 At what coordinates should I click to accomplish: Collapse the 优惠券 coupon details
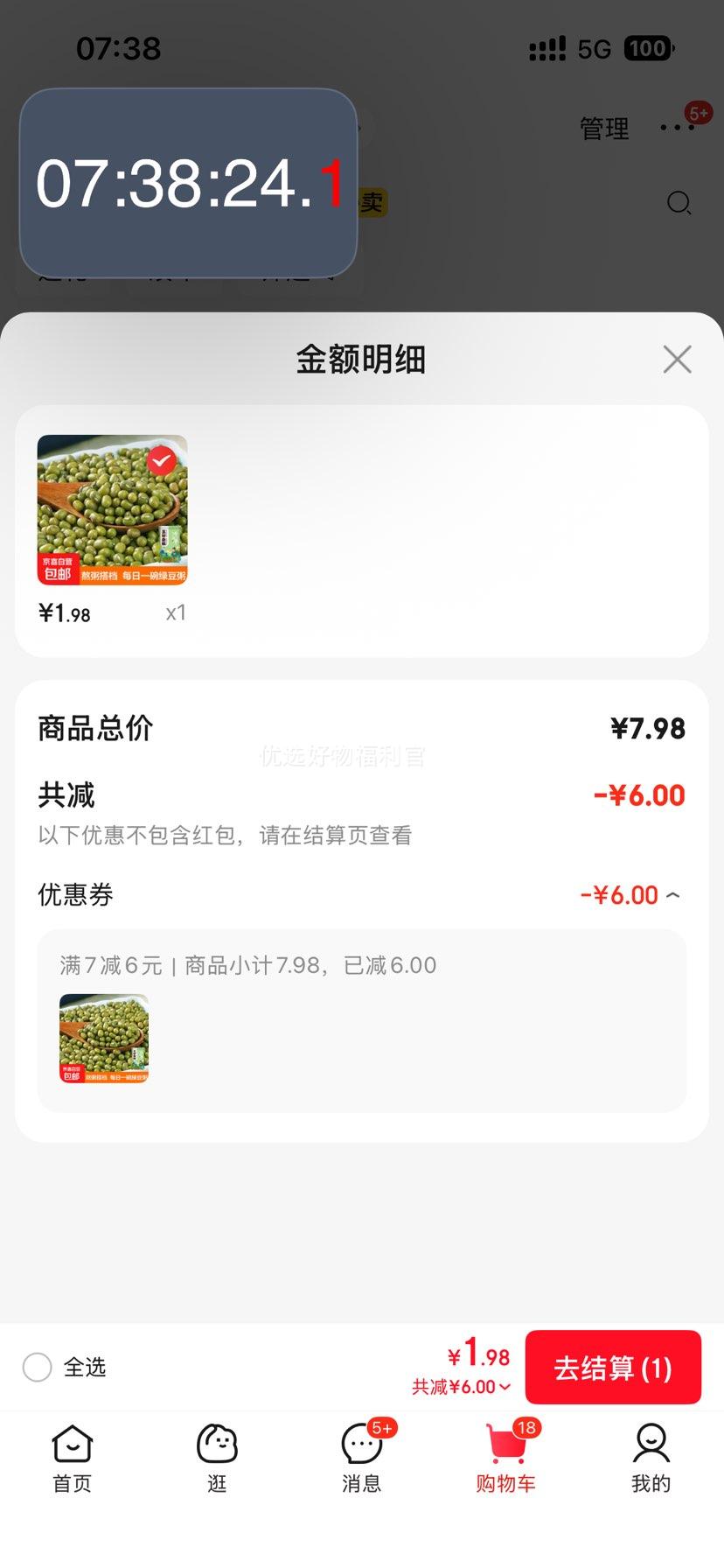672,894
